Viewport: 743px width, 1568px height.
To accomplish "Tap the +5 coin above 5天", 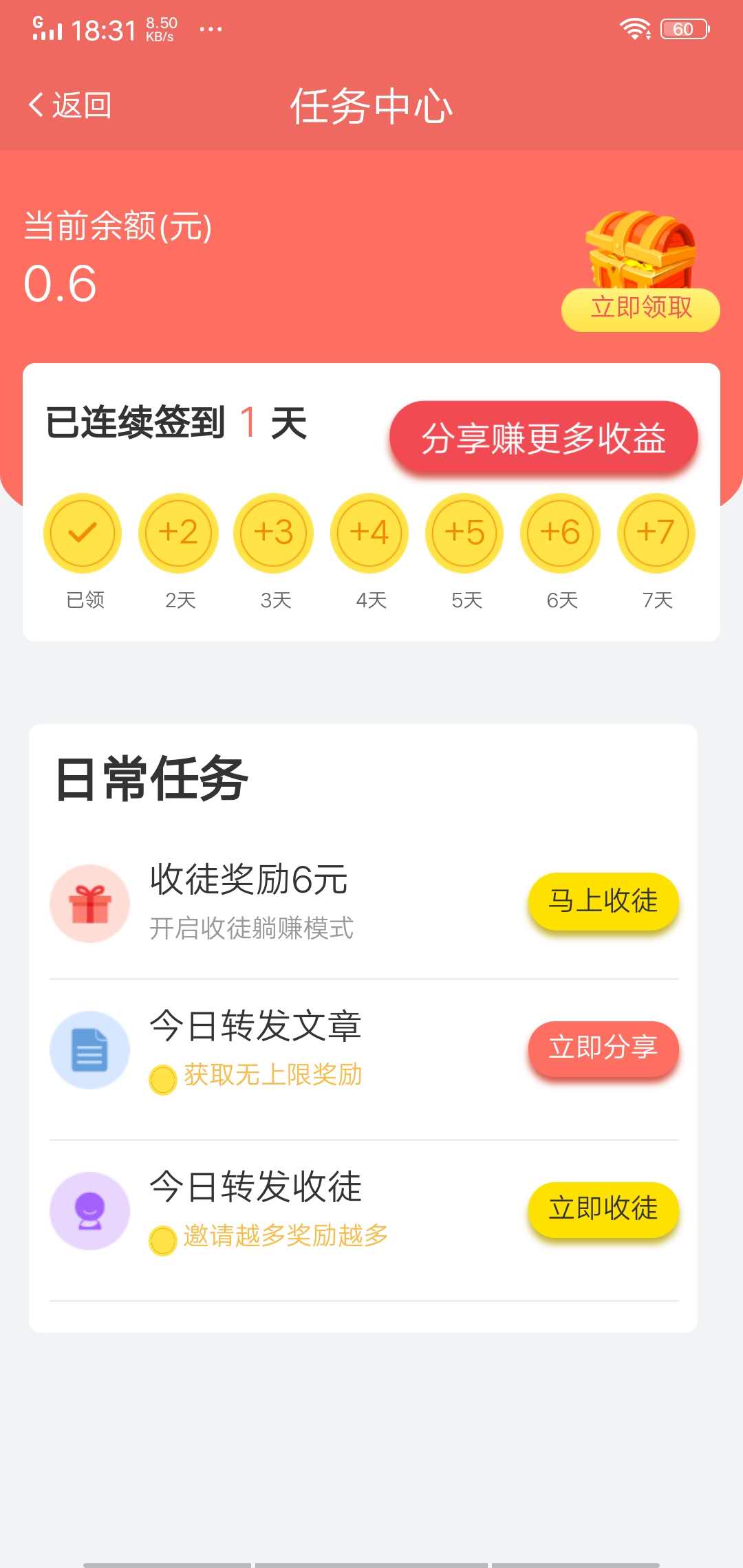I will pyautogui.click(x=464, y=533).
